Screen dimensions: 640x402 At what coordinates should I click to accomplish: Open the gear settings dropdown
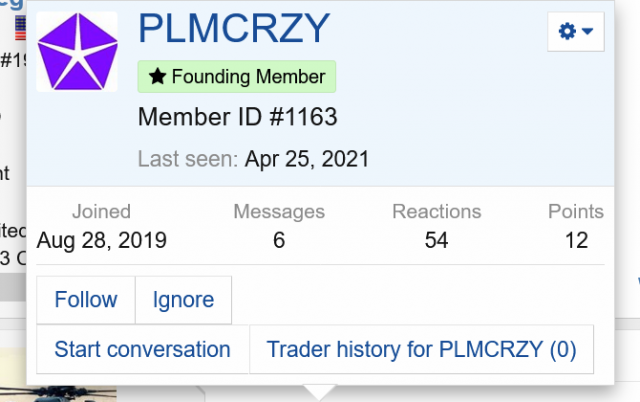[x=576, y=32]
